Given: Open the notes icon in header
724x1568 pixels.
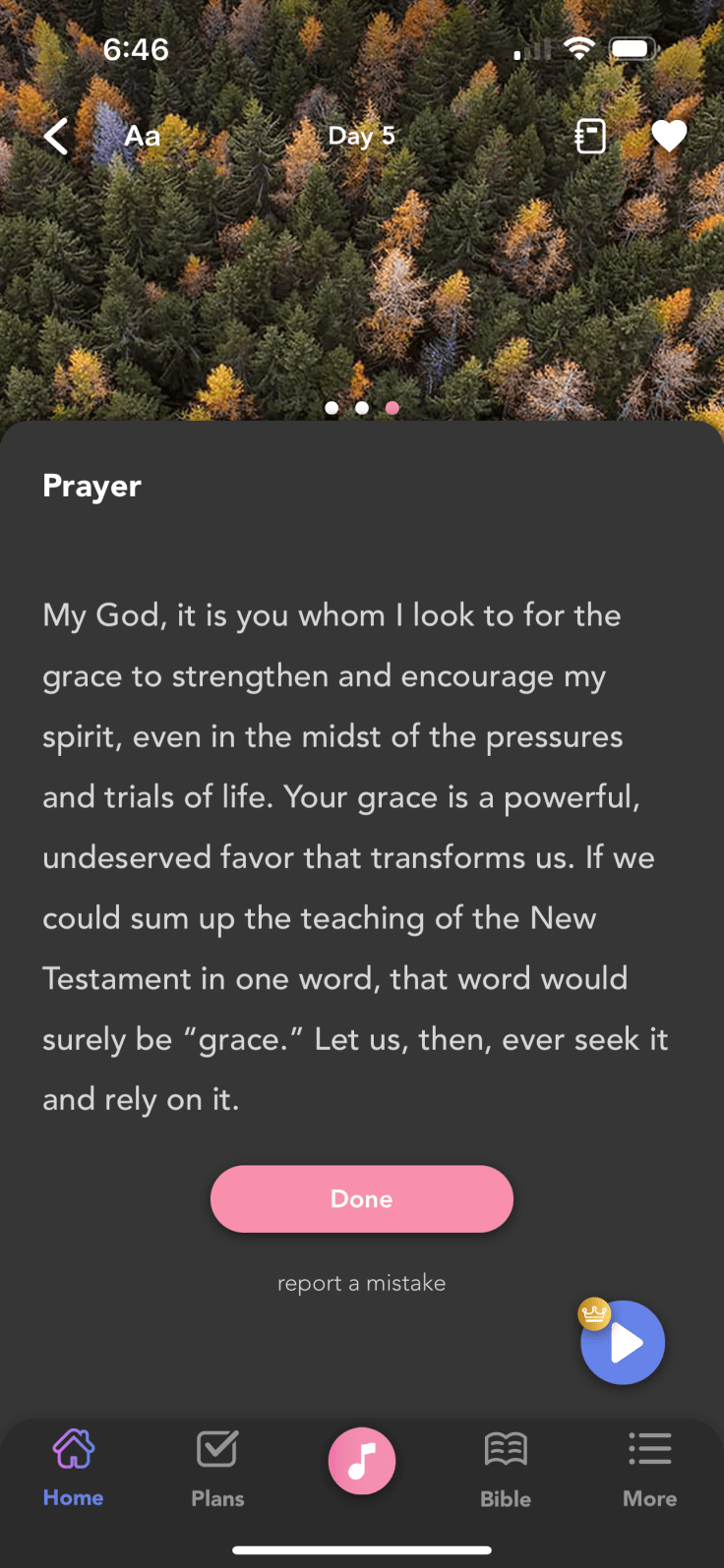Looking at the screenshot, I should pos(590,137).
